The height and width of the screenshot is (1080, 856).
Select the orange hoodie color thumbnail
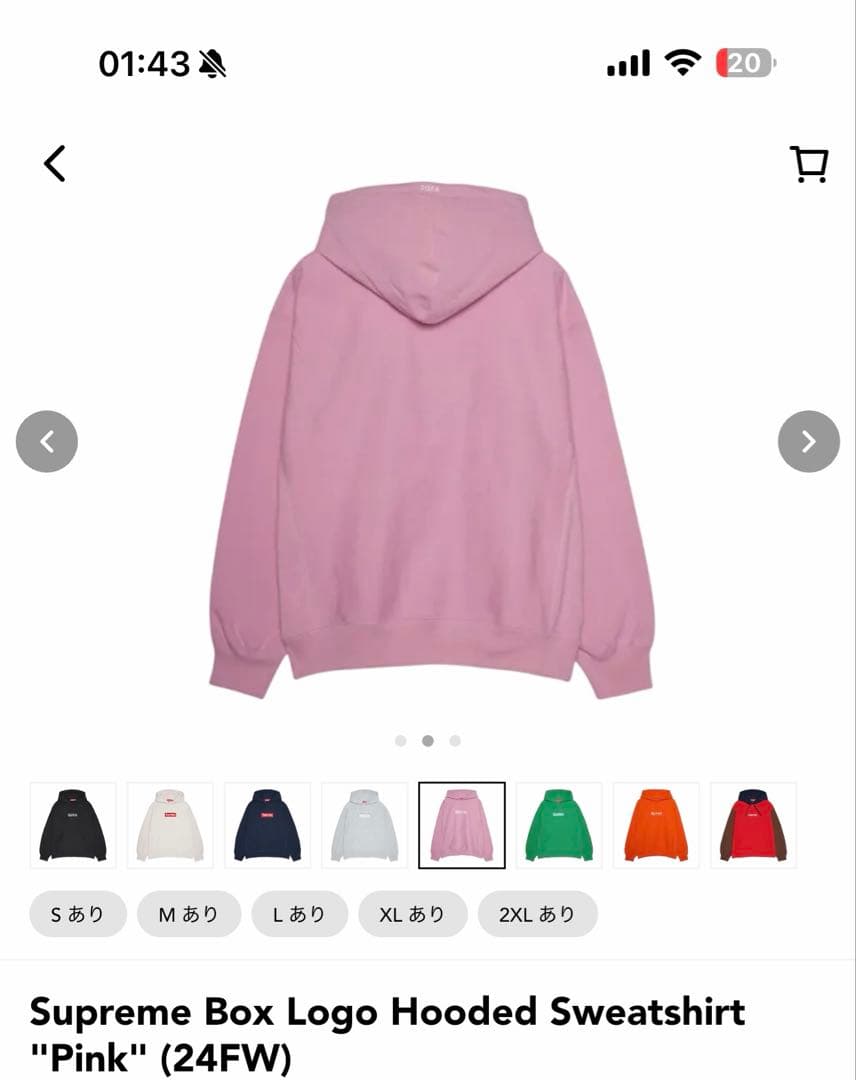(655, 826)
